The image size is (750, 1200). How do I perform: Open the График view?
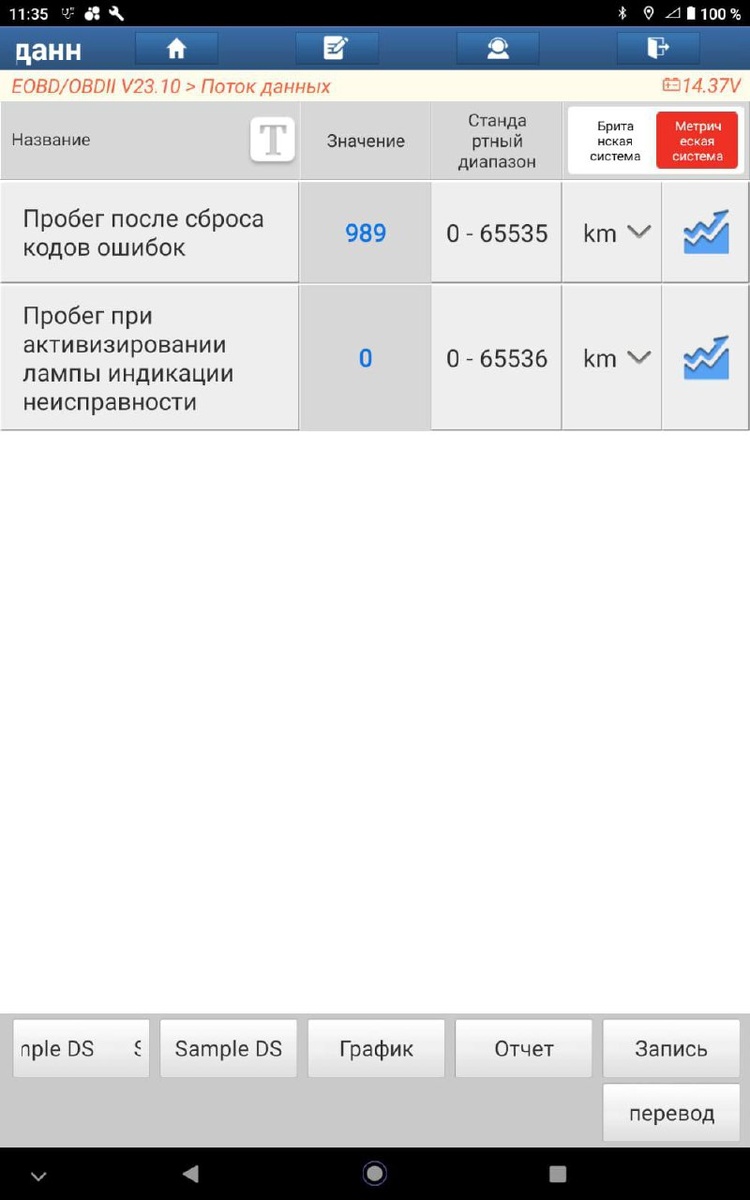[376, 1048]
